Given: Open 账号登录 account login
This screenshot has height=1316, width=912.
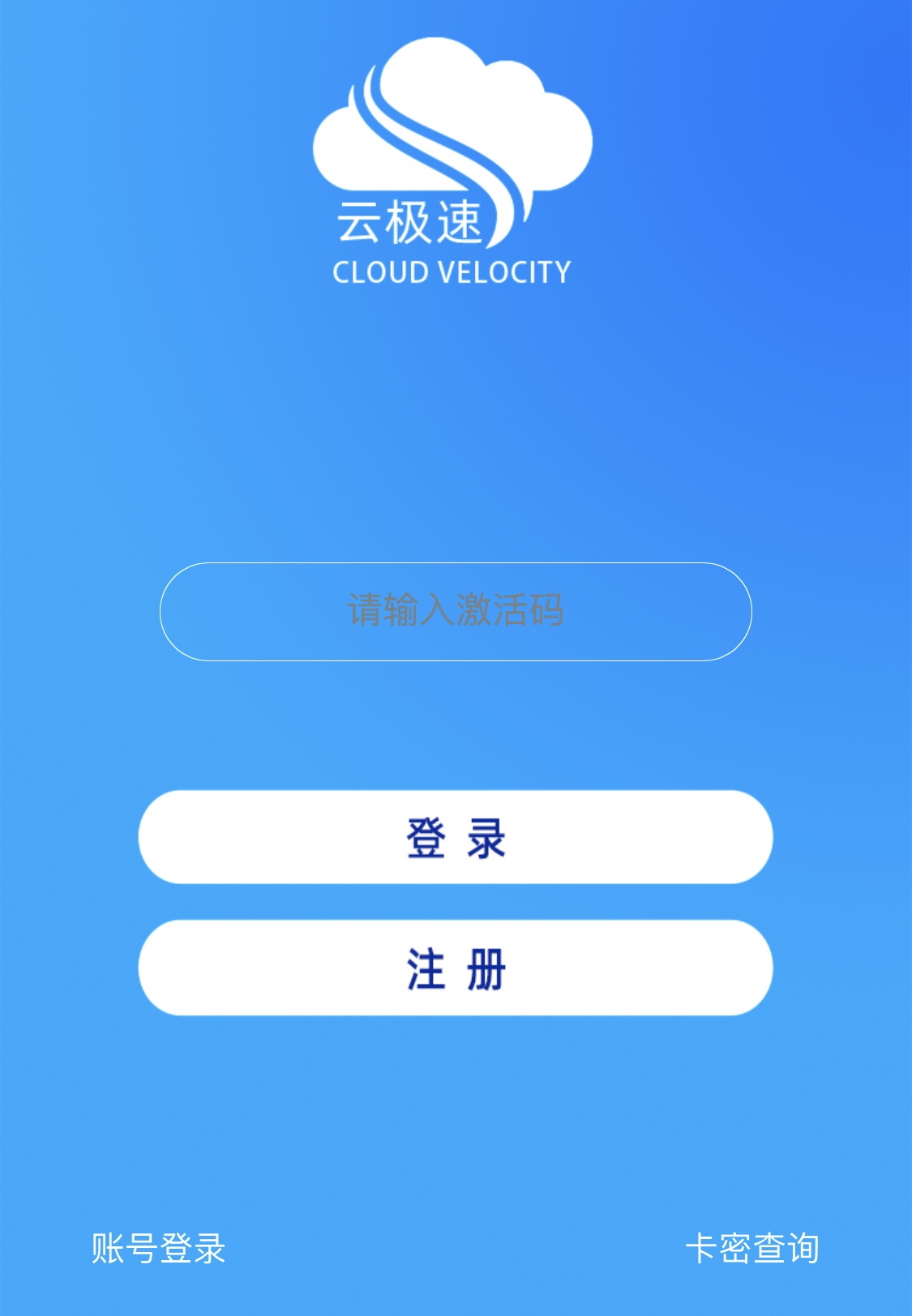Looking at the screenshot, I should coord(158,1248).
